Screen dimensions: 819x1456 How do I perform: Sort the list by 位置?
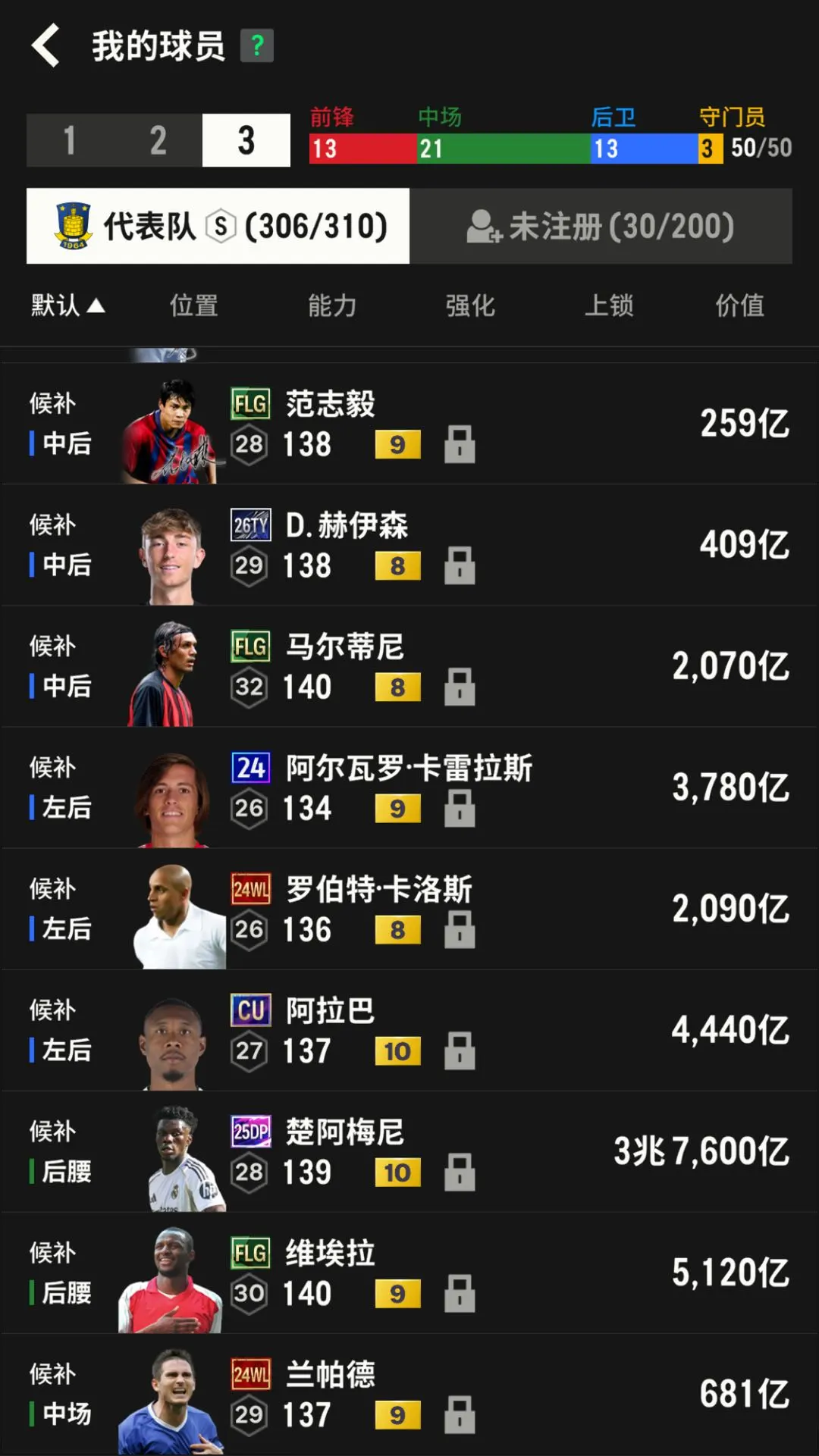pos(193,305)
